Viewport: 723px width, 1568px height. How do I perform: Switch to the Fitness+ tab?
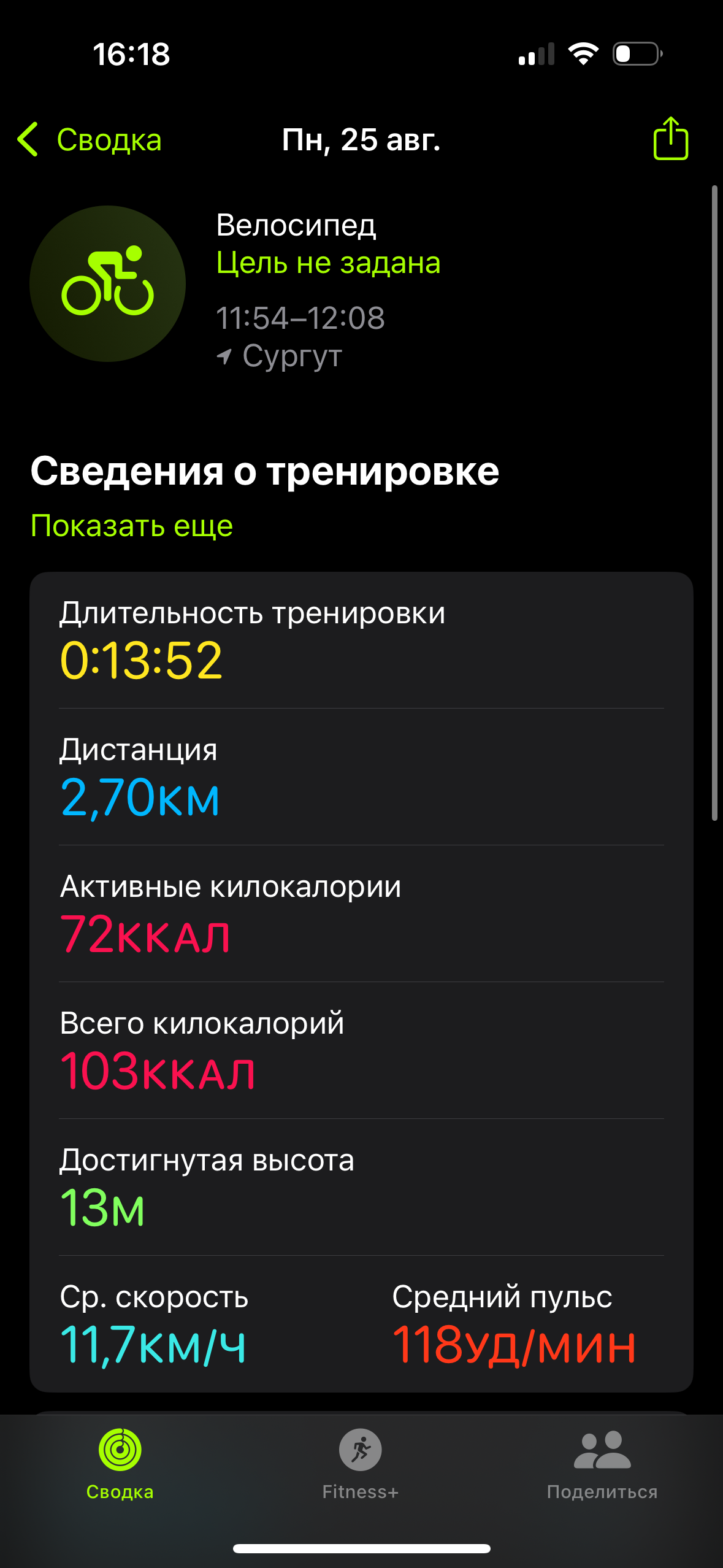(361, 1464)
